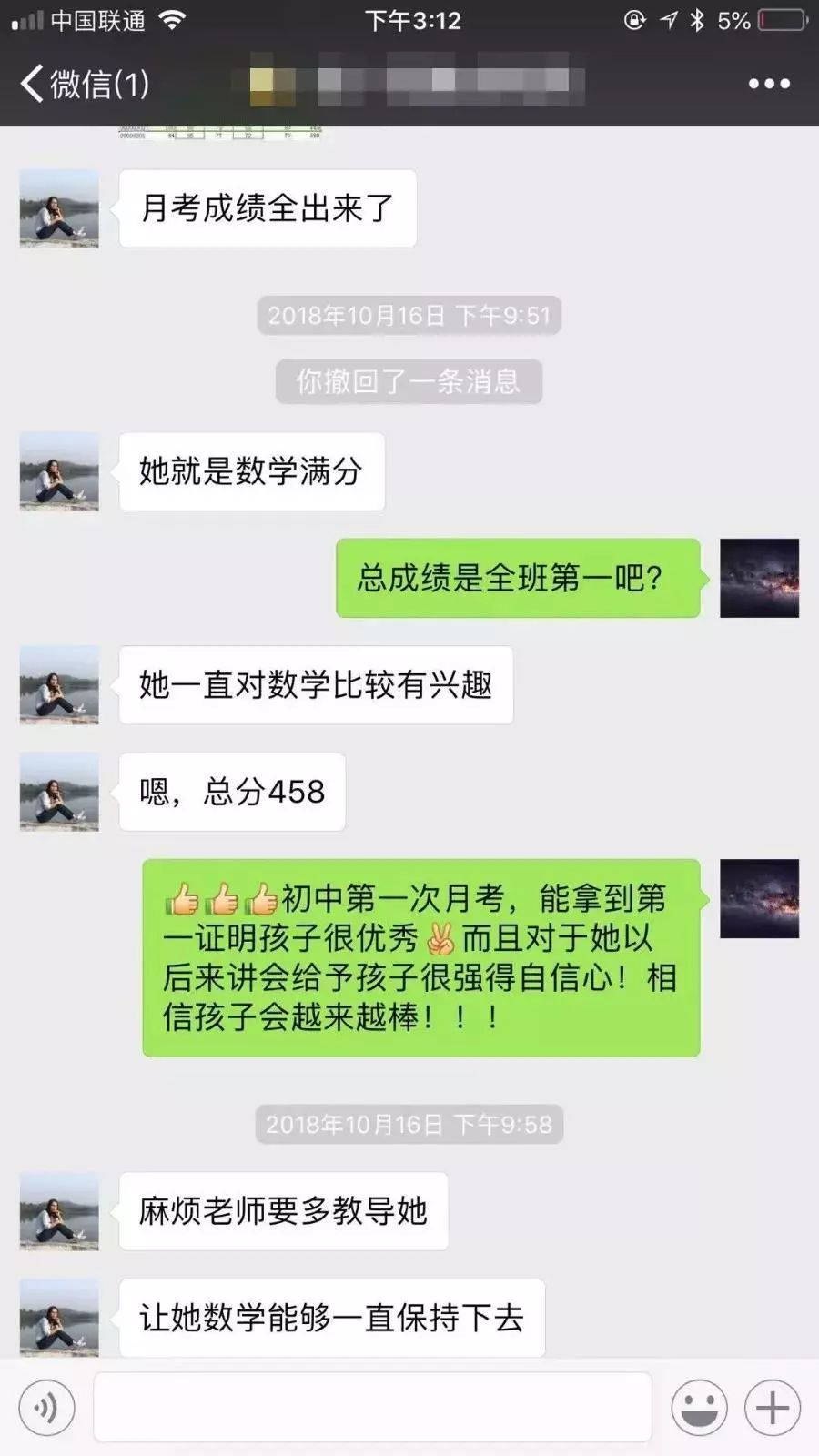Open my avatar beside 总成绩是全班第一吧?
This screenshot has height=1456, width=819.
tap(759, 578)
